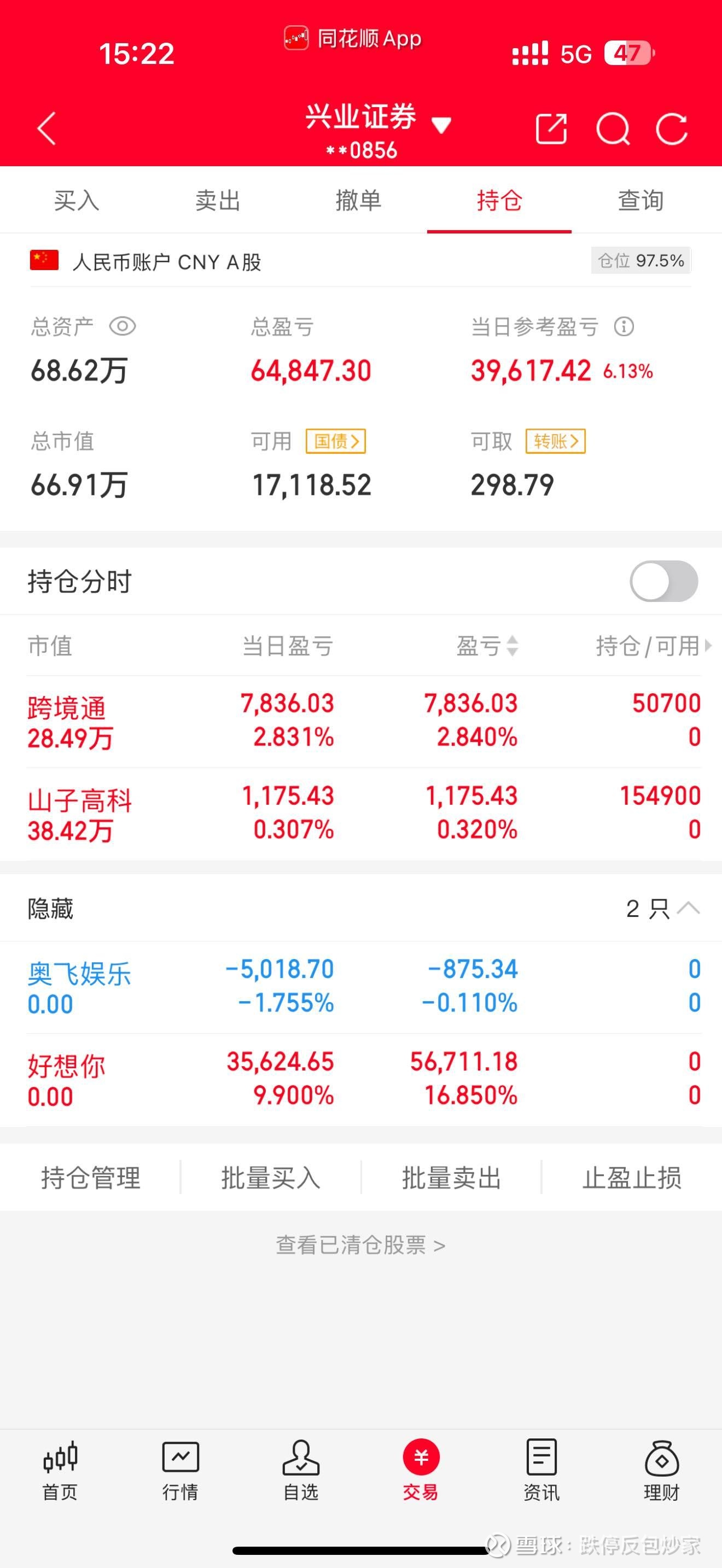722x1568 pixels.
Task: Switch to the 查询 tab
Action: tap(640, 201)
